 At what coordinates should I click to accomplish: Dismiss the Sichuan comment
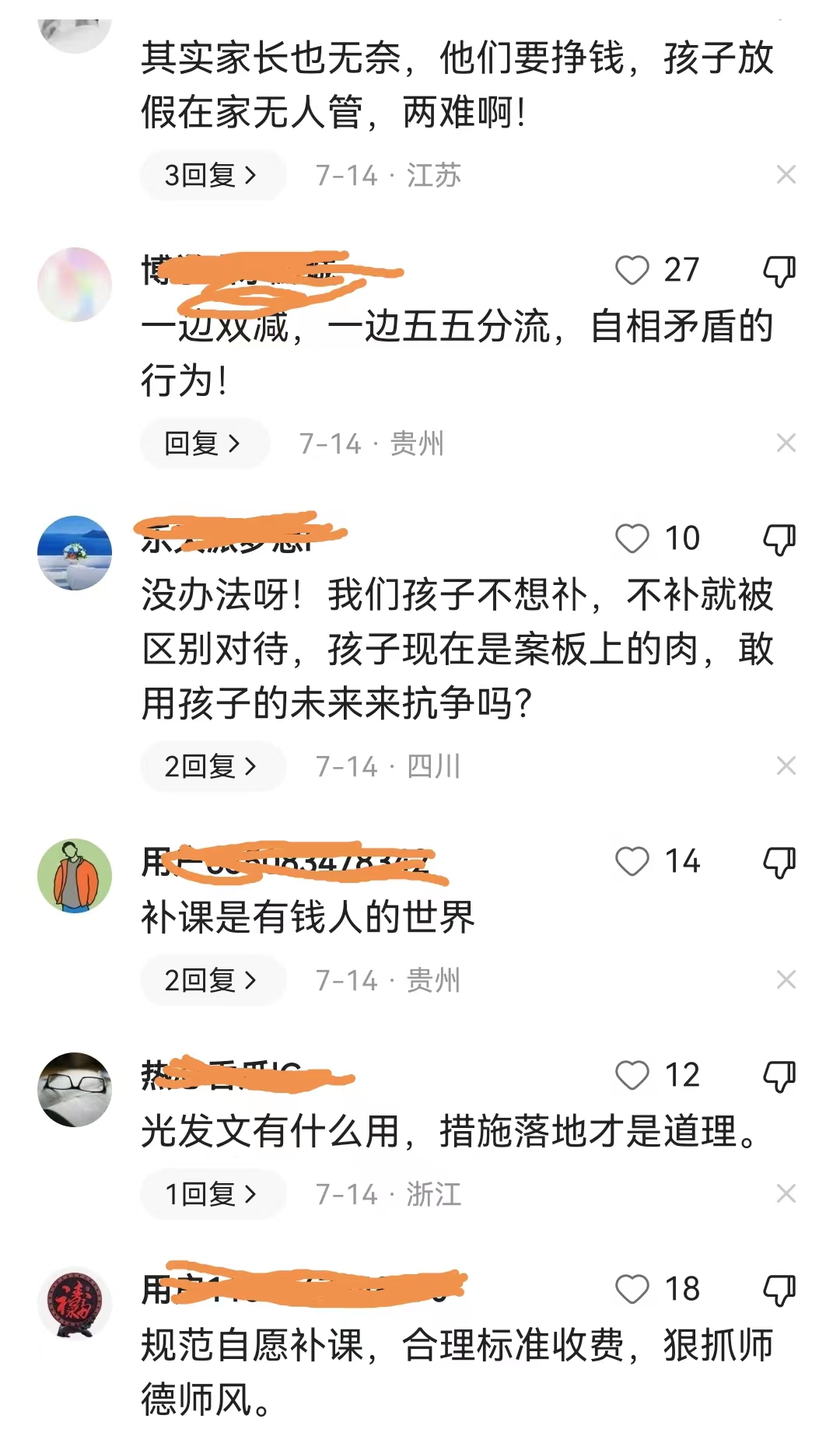click(x=786, y=766)
